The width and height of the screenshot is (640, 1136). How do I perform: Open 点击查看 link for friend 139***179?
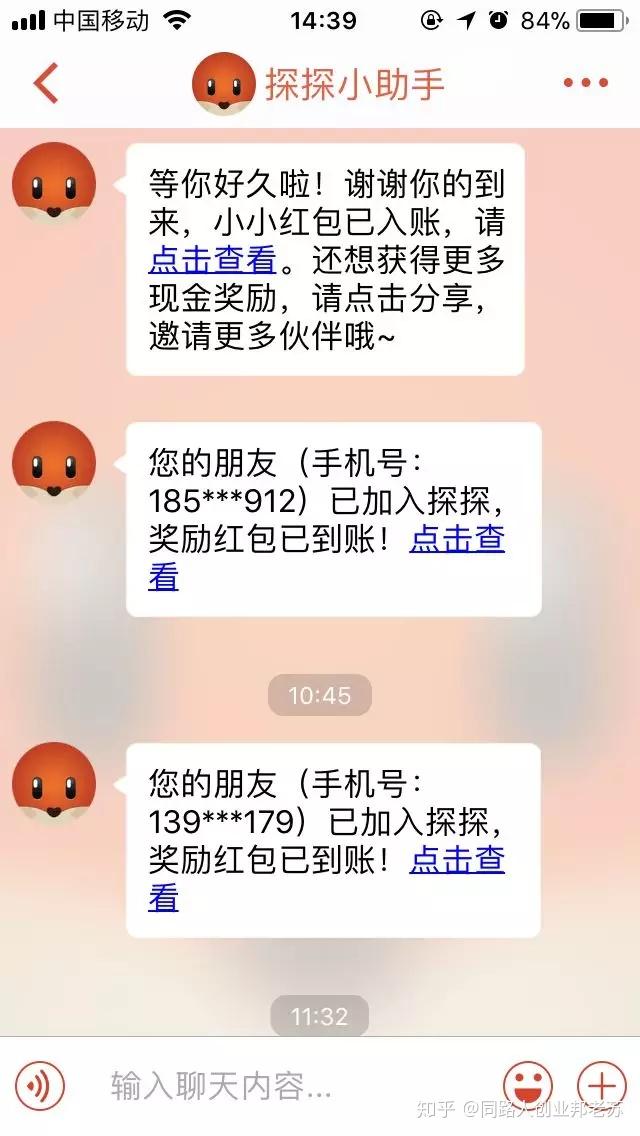[457, 860]
